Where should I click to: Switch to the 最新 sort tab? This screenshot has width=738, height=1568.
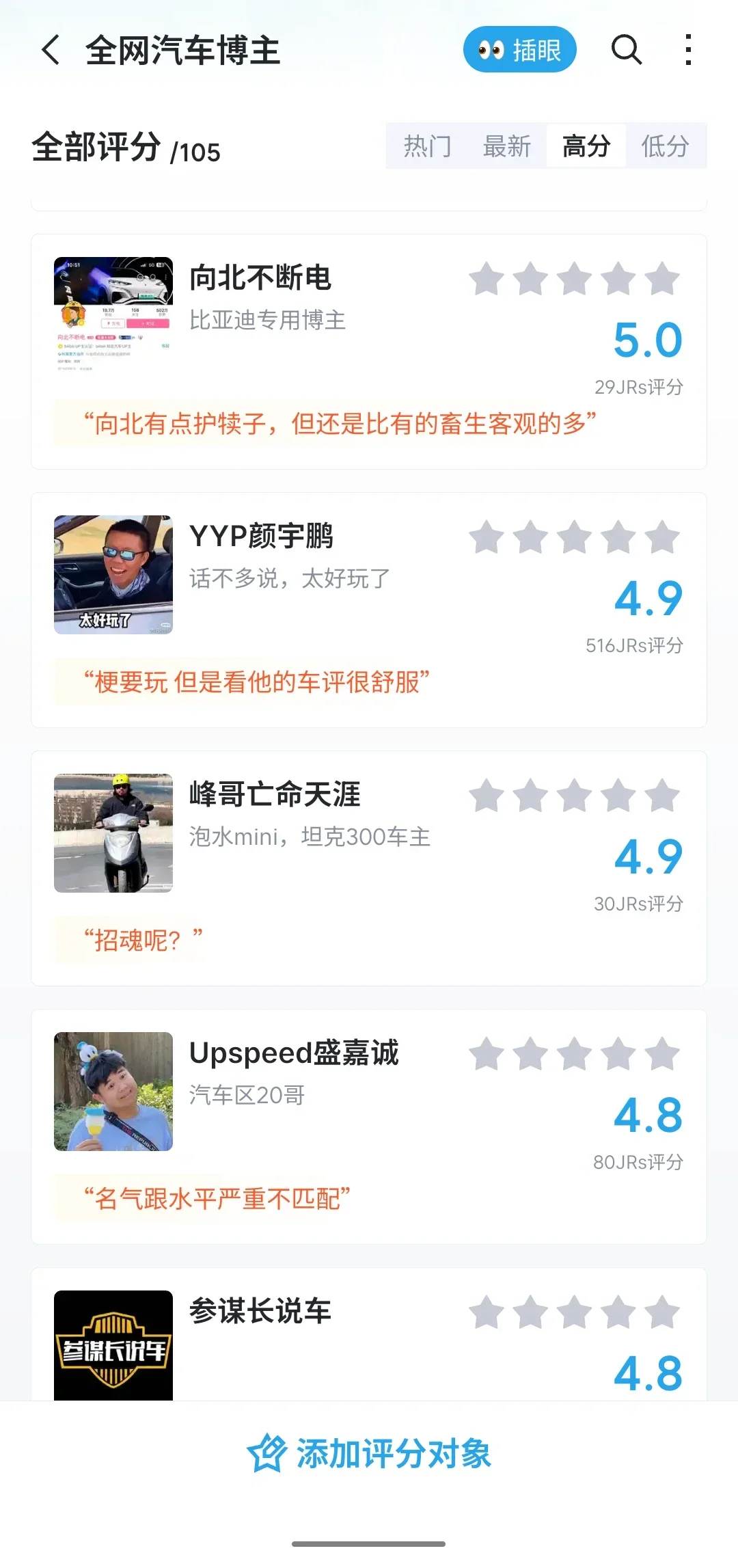[x=506, y=146]
